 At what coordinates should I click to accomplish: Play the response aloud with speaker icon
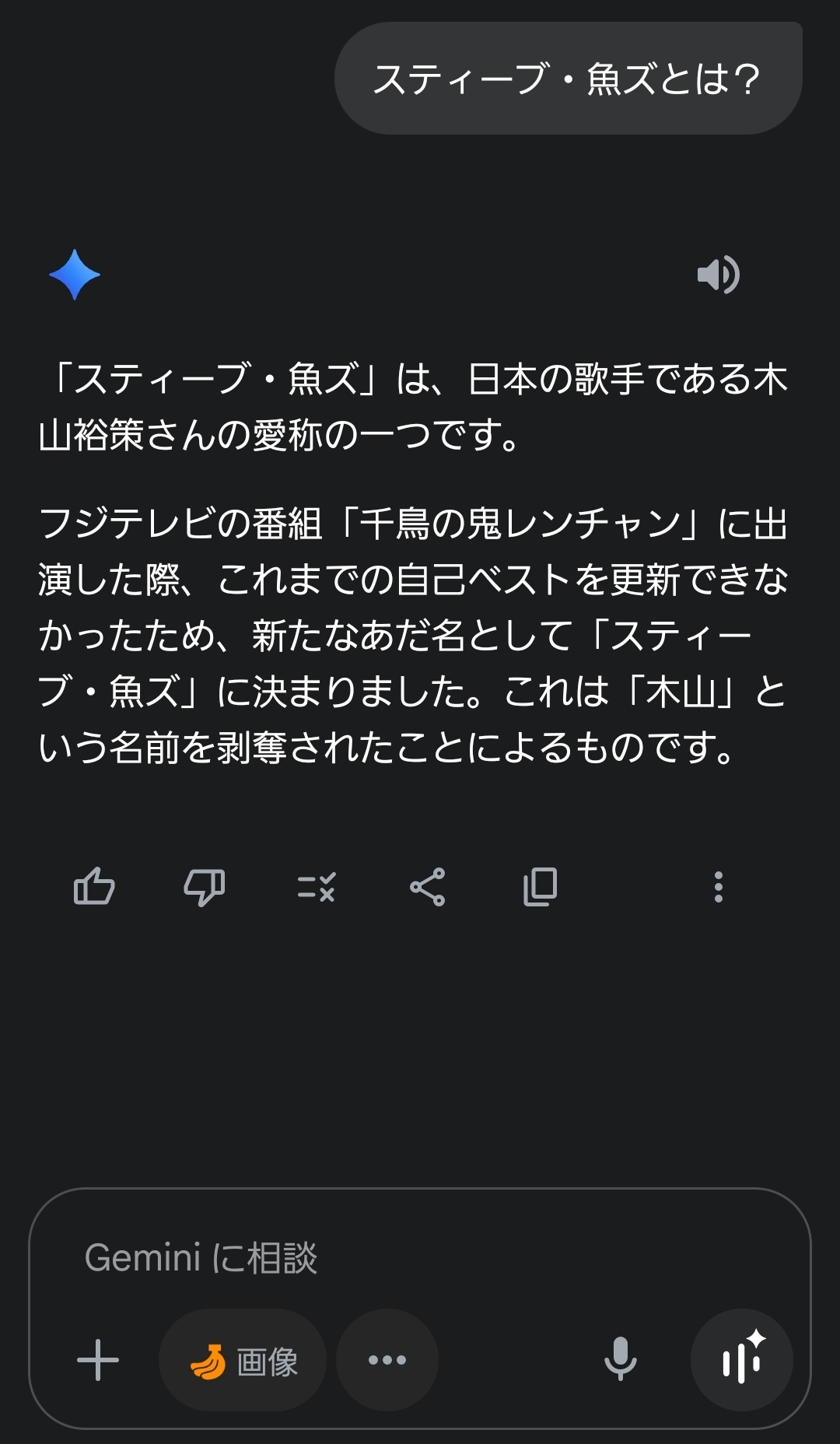(718, 275)
